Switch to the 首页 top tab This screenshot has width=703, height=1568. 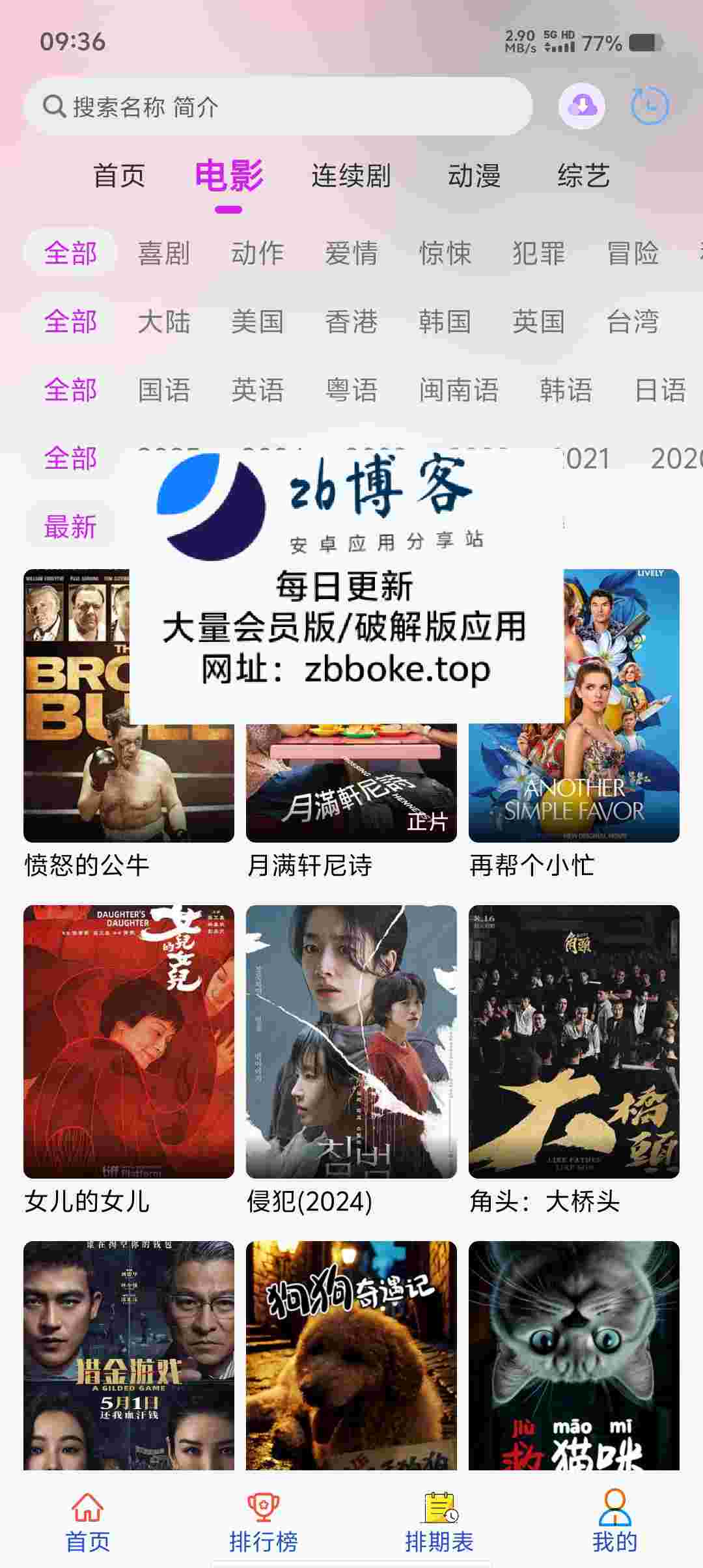119,176
